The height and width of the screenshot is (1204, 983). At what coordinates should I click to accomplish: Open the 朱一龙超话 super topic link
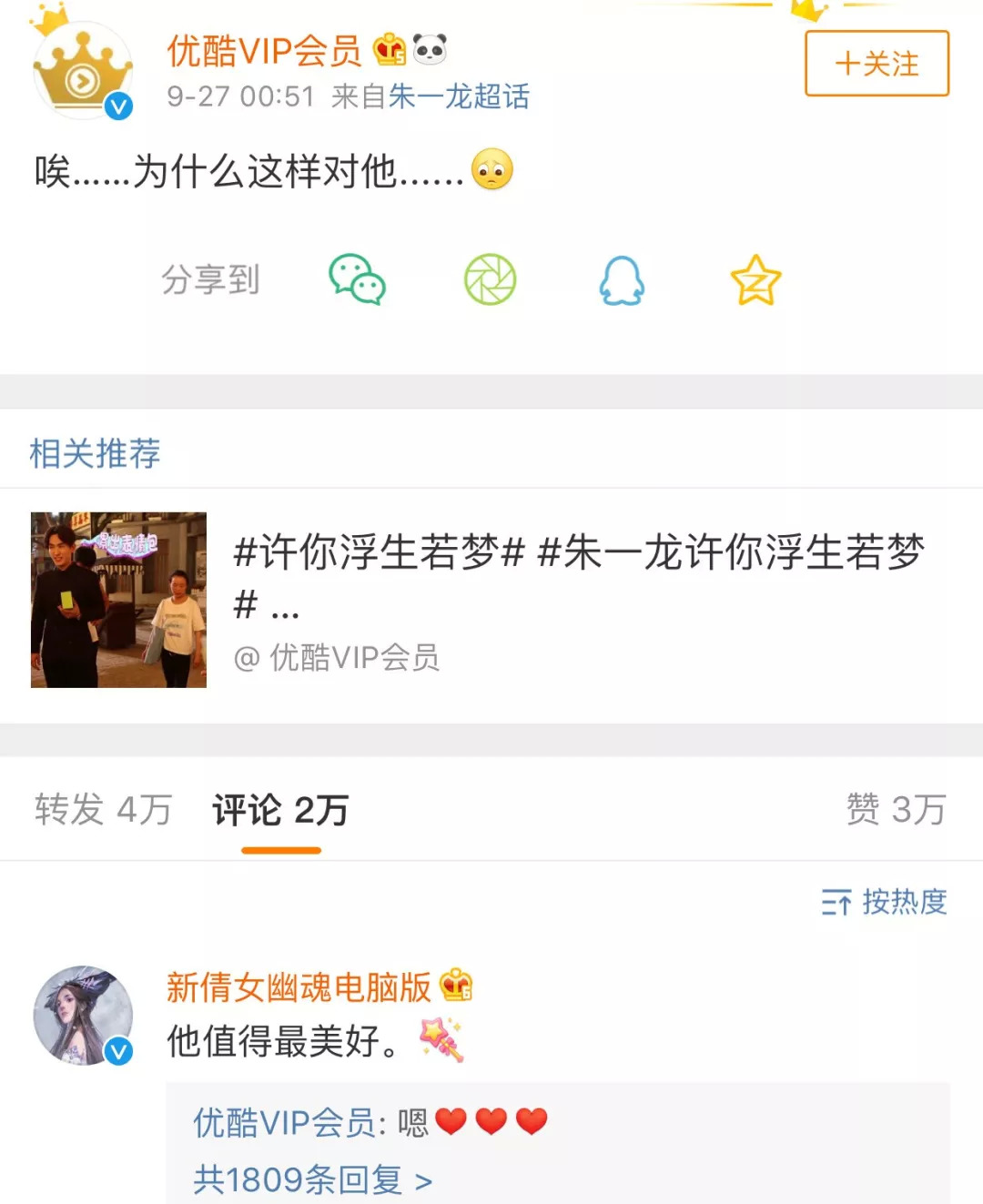point(459,96)
